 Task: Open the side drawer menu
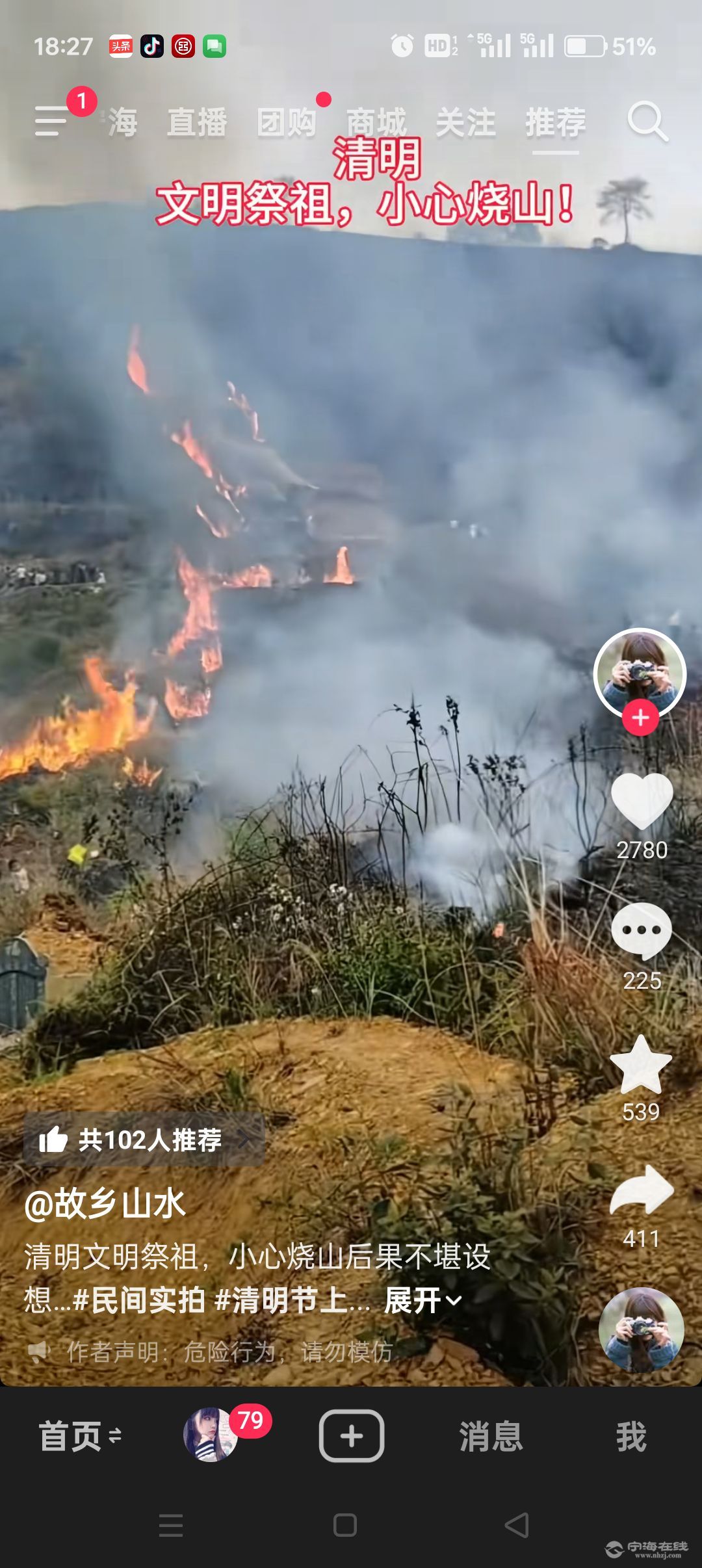click(x=52, y=122)
